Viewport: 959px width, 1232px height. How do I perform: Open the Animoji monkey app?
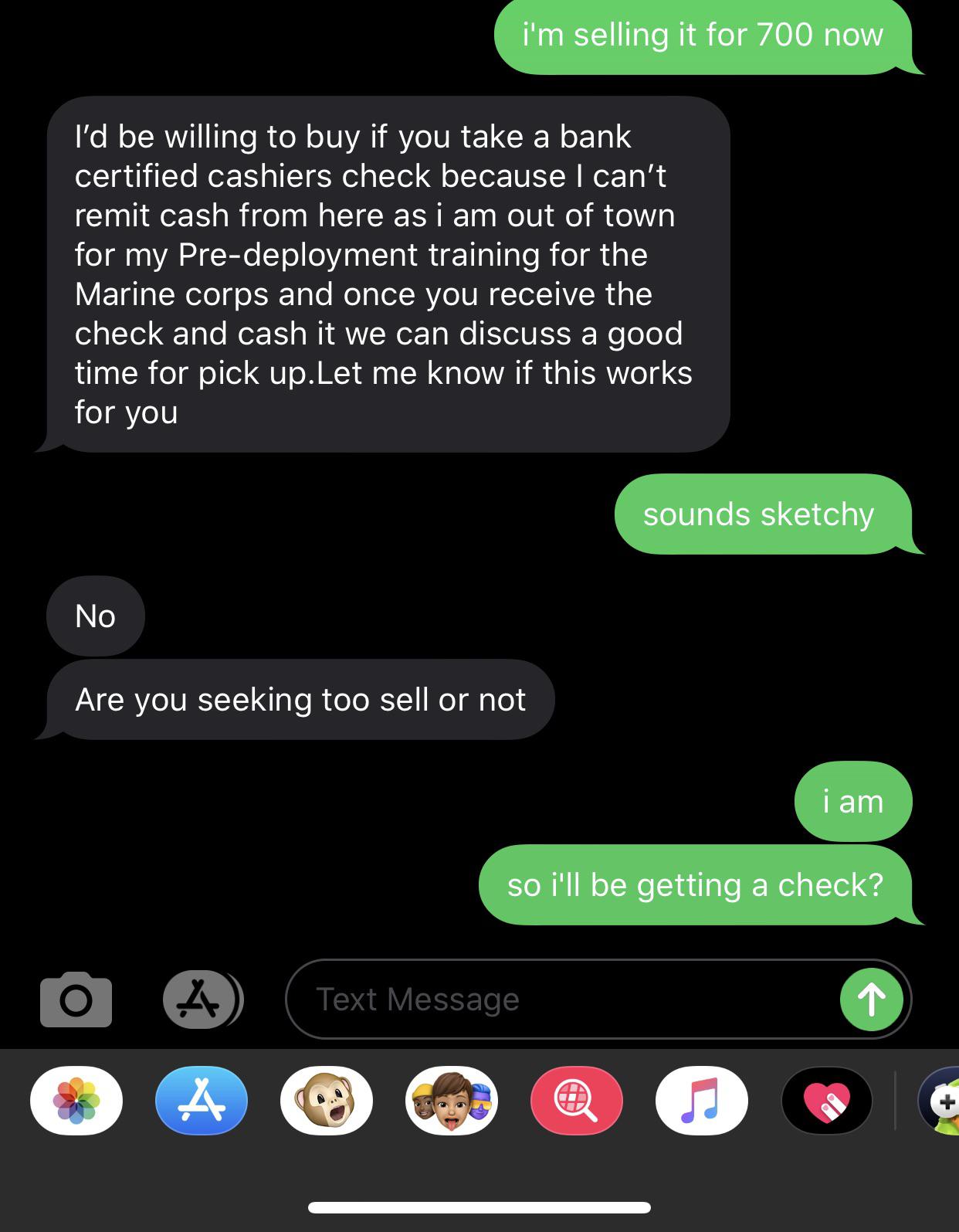(x=327, y=1101)
